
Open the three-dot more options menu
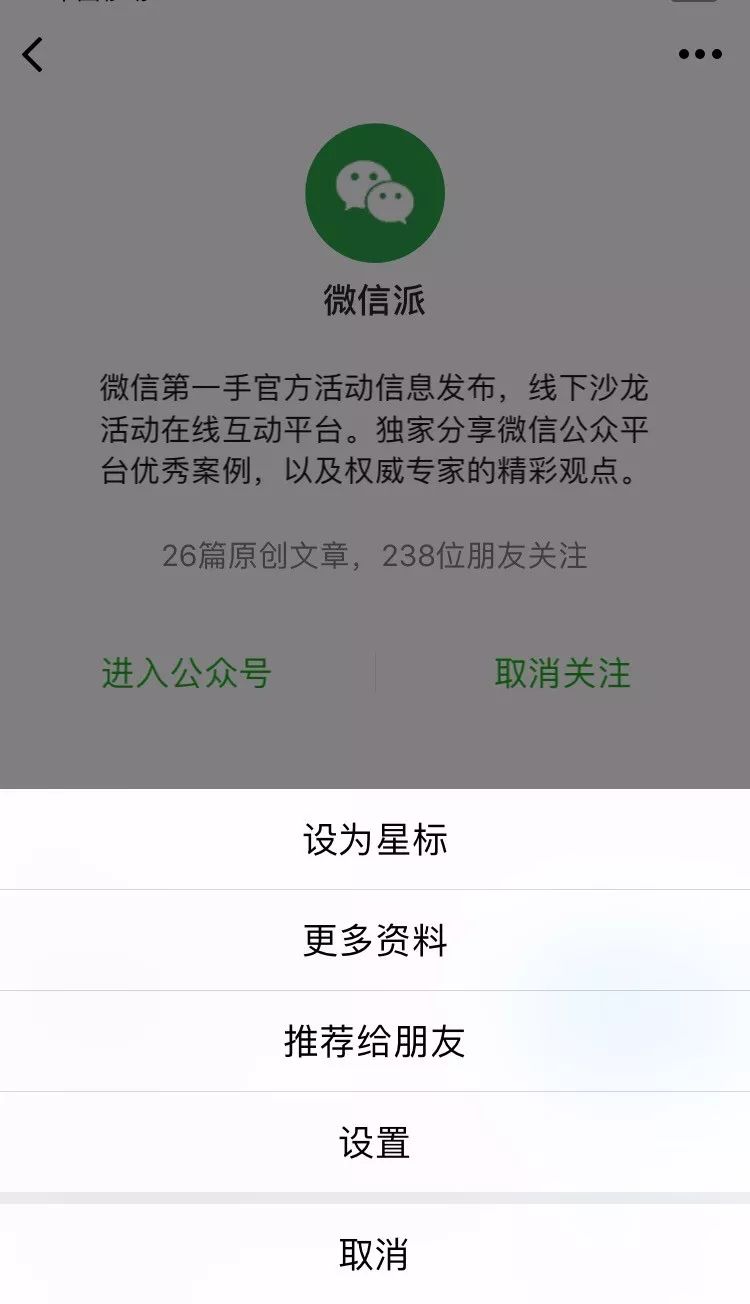click(x=700, y=55)
